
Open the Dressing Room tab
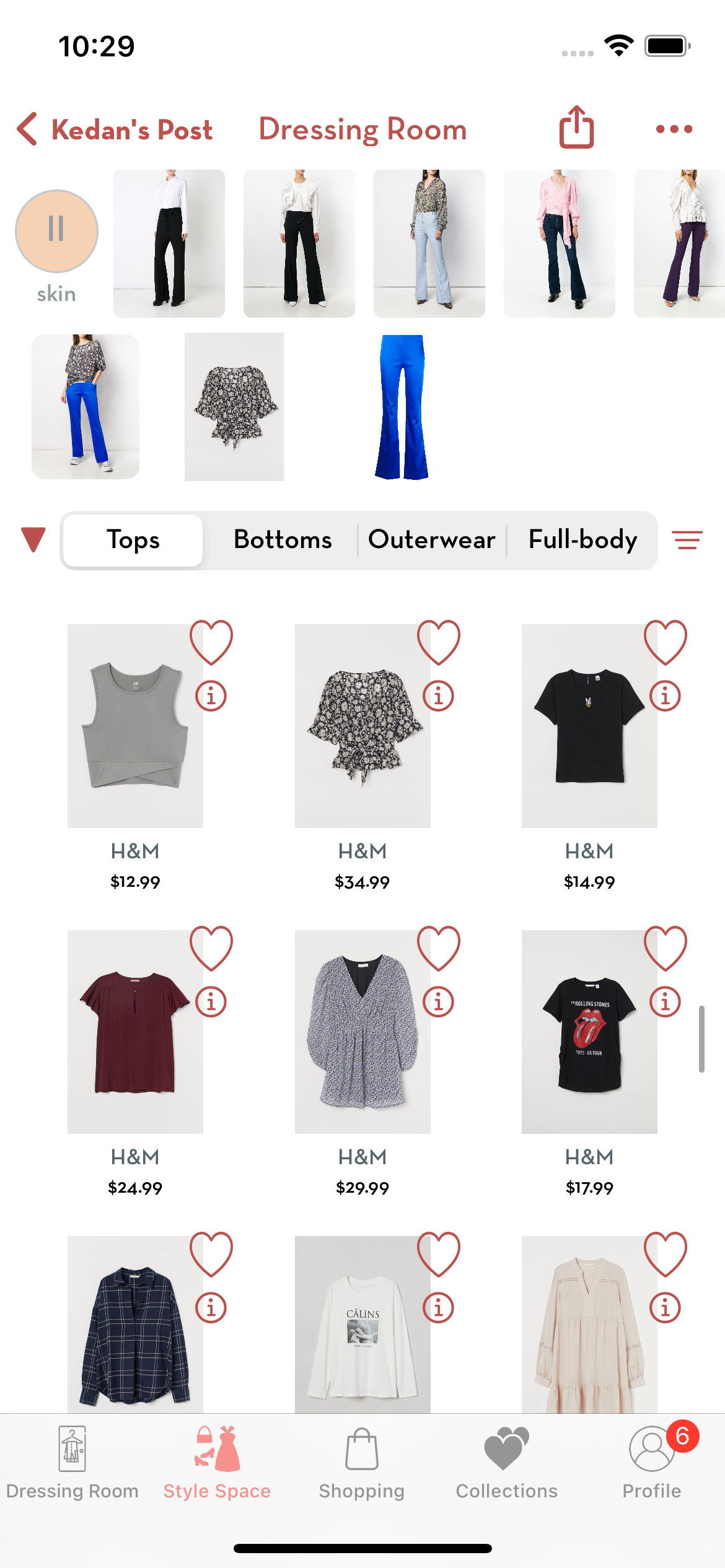point(72,1463)
